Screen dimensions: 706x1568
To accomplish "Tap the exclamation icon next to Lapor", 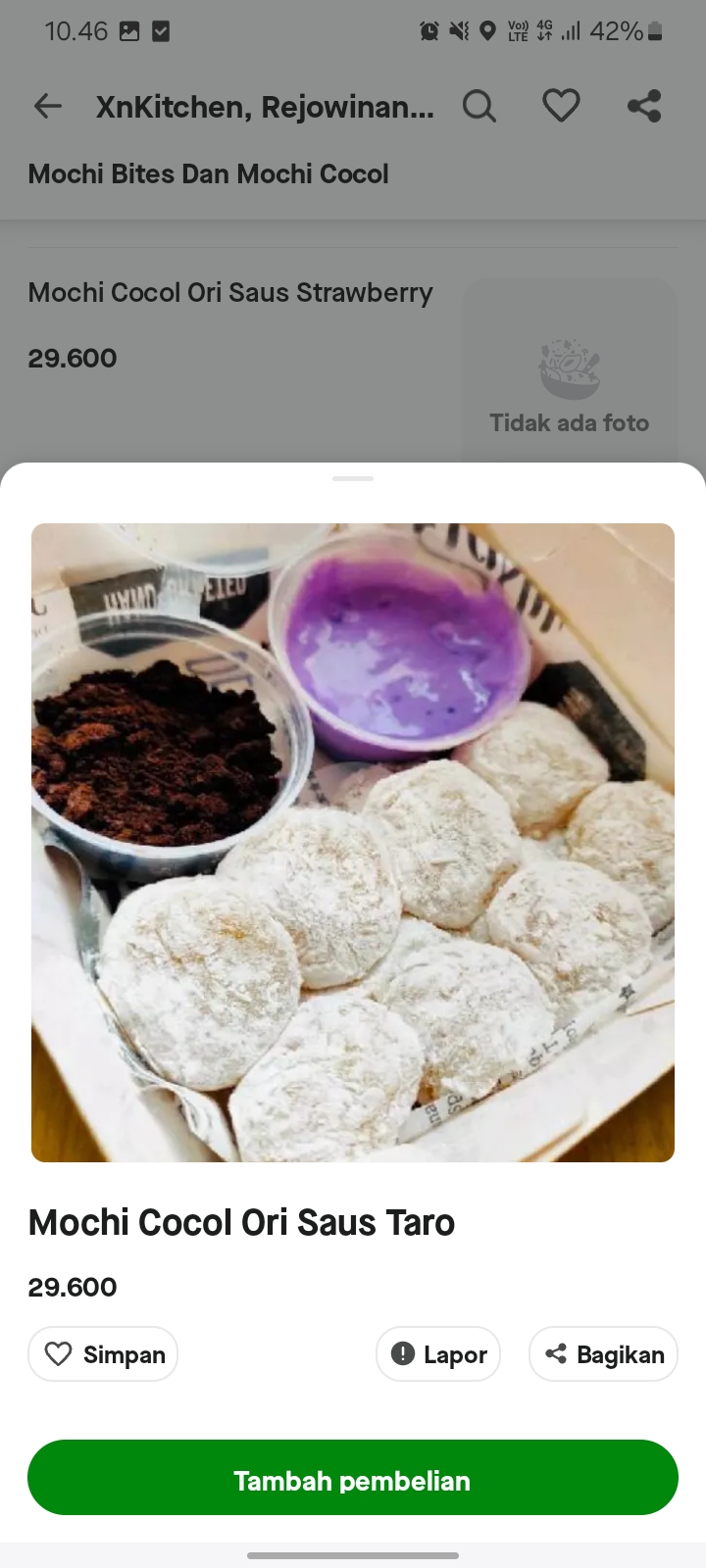I will (403, 1353).
